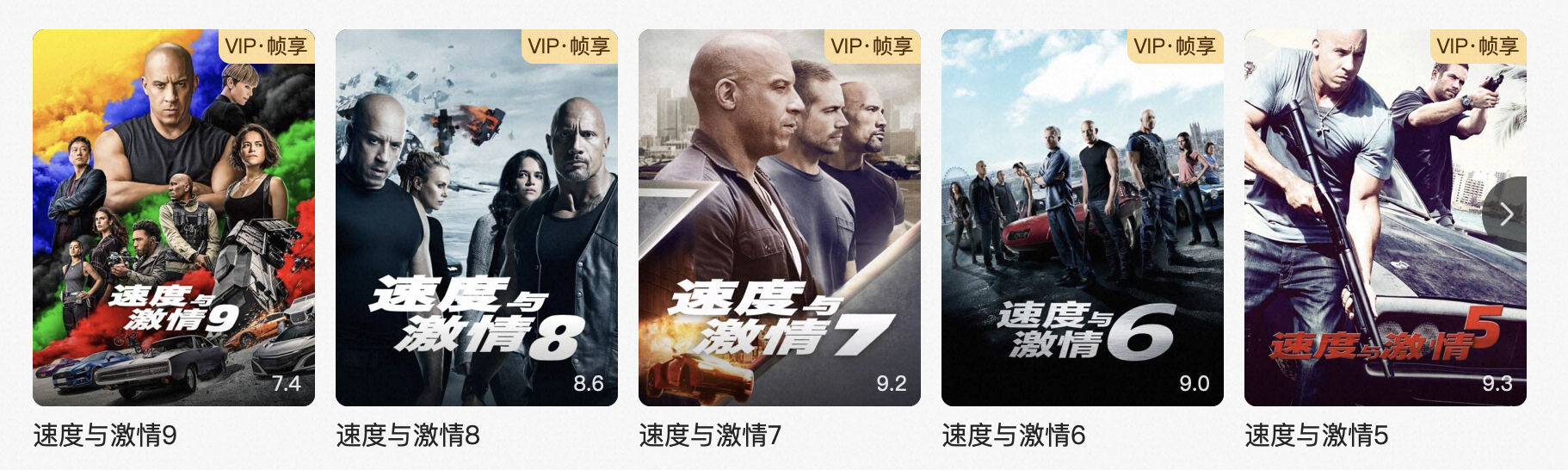This screenshot has width=1568, height=470.
Task: Show next movies with the right arrow
Action: tap(1507, 214)
